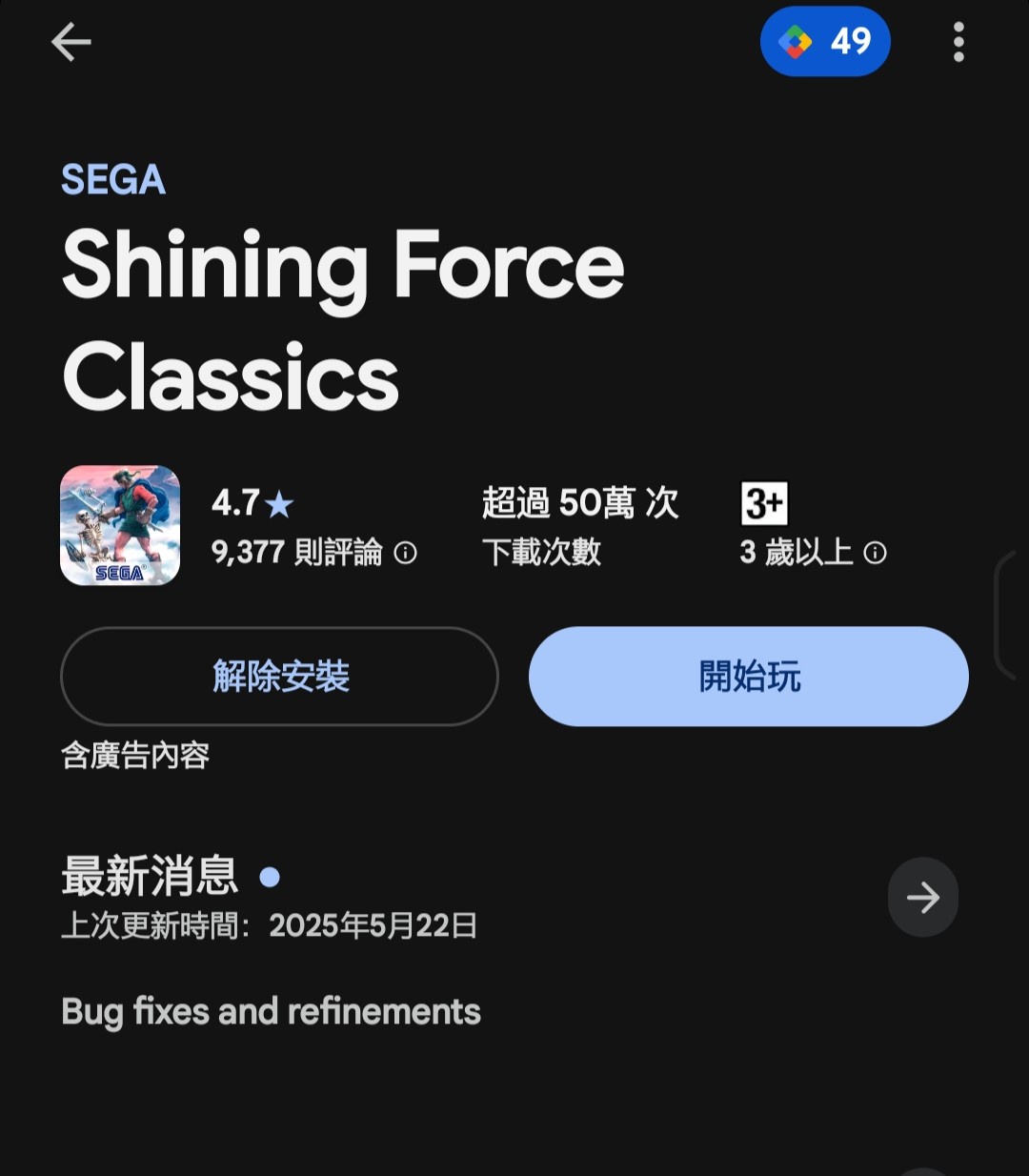Open the info icon beside 9,377 則評論
Screen dimensions: 1029x1176
click(406, 553)
